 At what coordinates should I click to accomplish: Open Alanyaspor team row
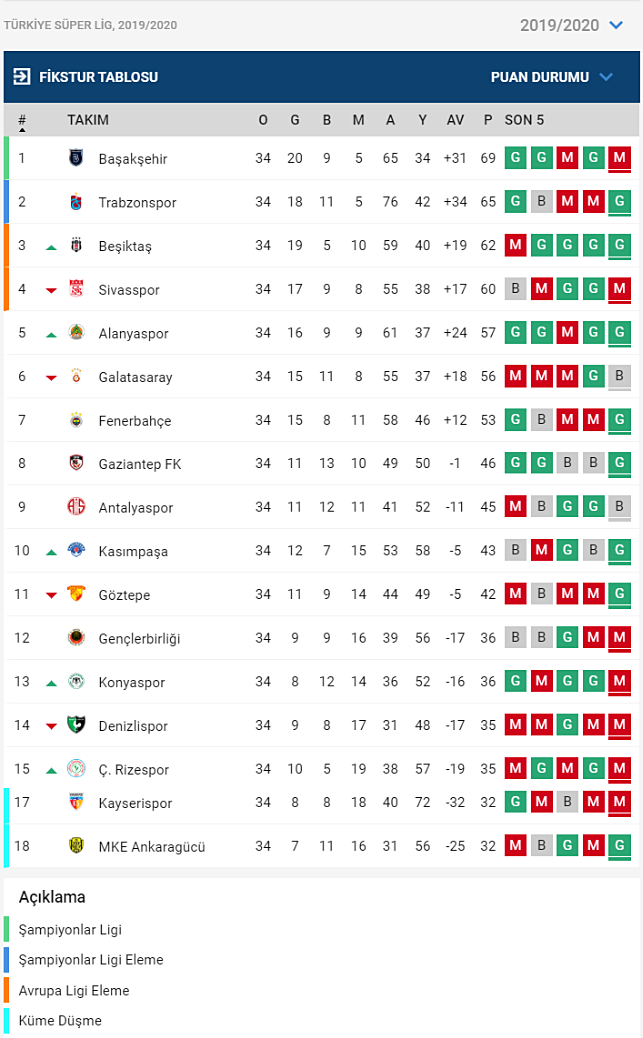pos(133,333)
